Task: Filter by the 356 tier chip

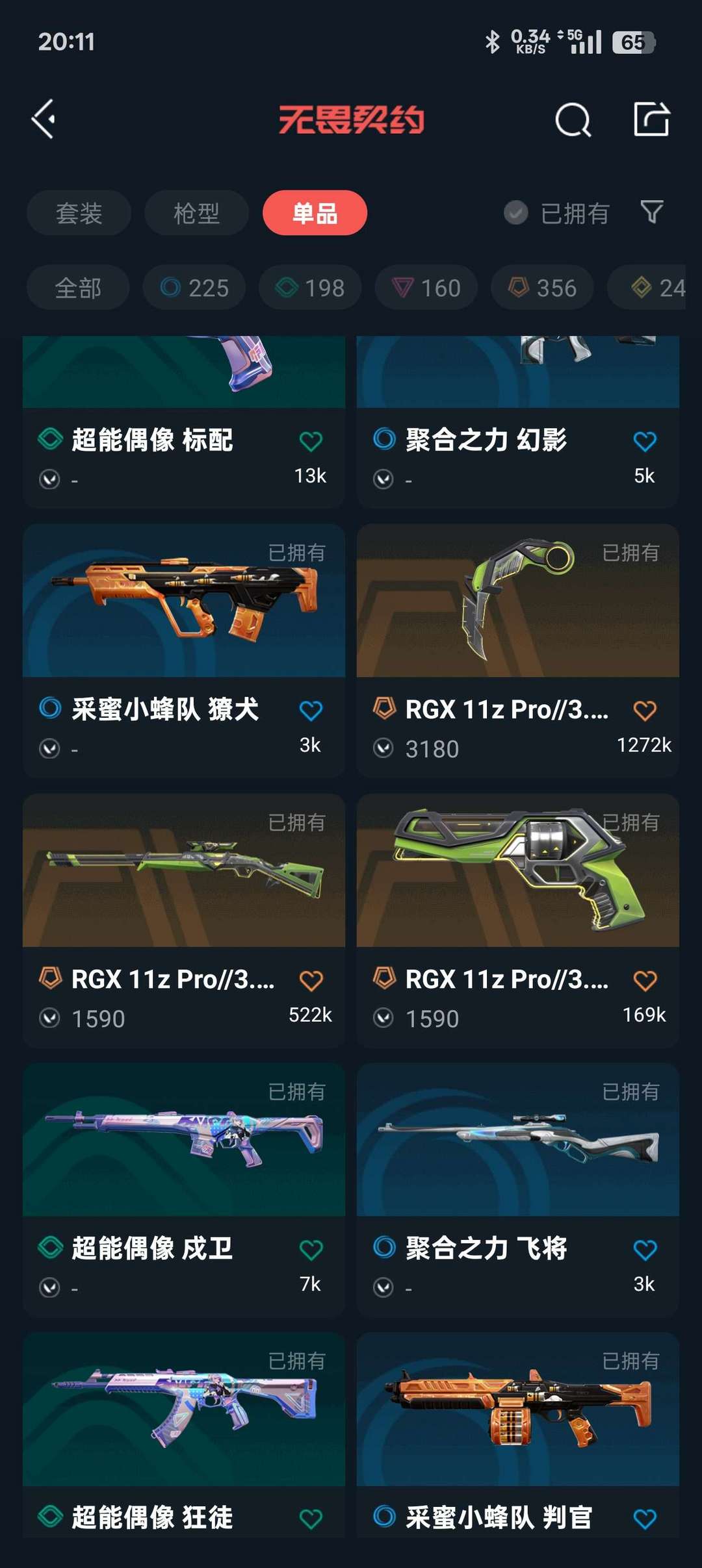Action: point(542,288)
